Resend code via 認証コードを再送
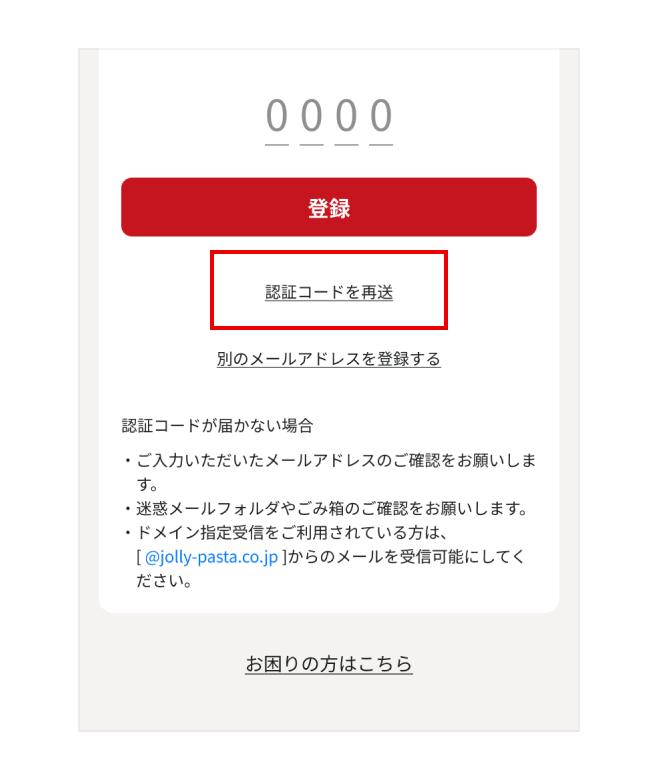The height and width of the screenshot is (780, 659). 329,292
